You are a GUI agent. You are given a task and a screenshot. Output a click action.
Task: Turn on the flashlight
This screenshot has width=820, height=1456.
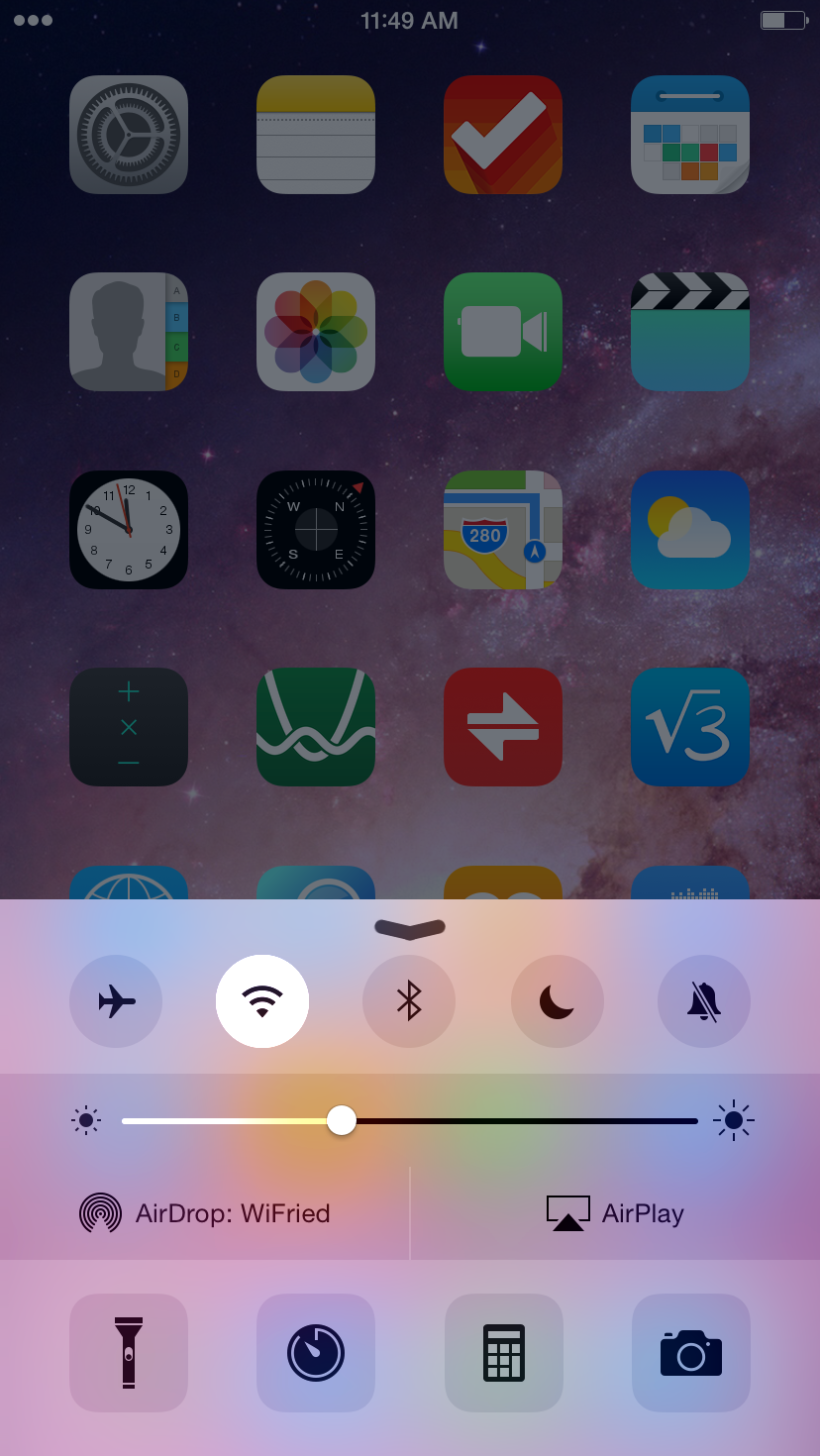click(x=129, y=1353)
